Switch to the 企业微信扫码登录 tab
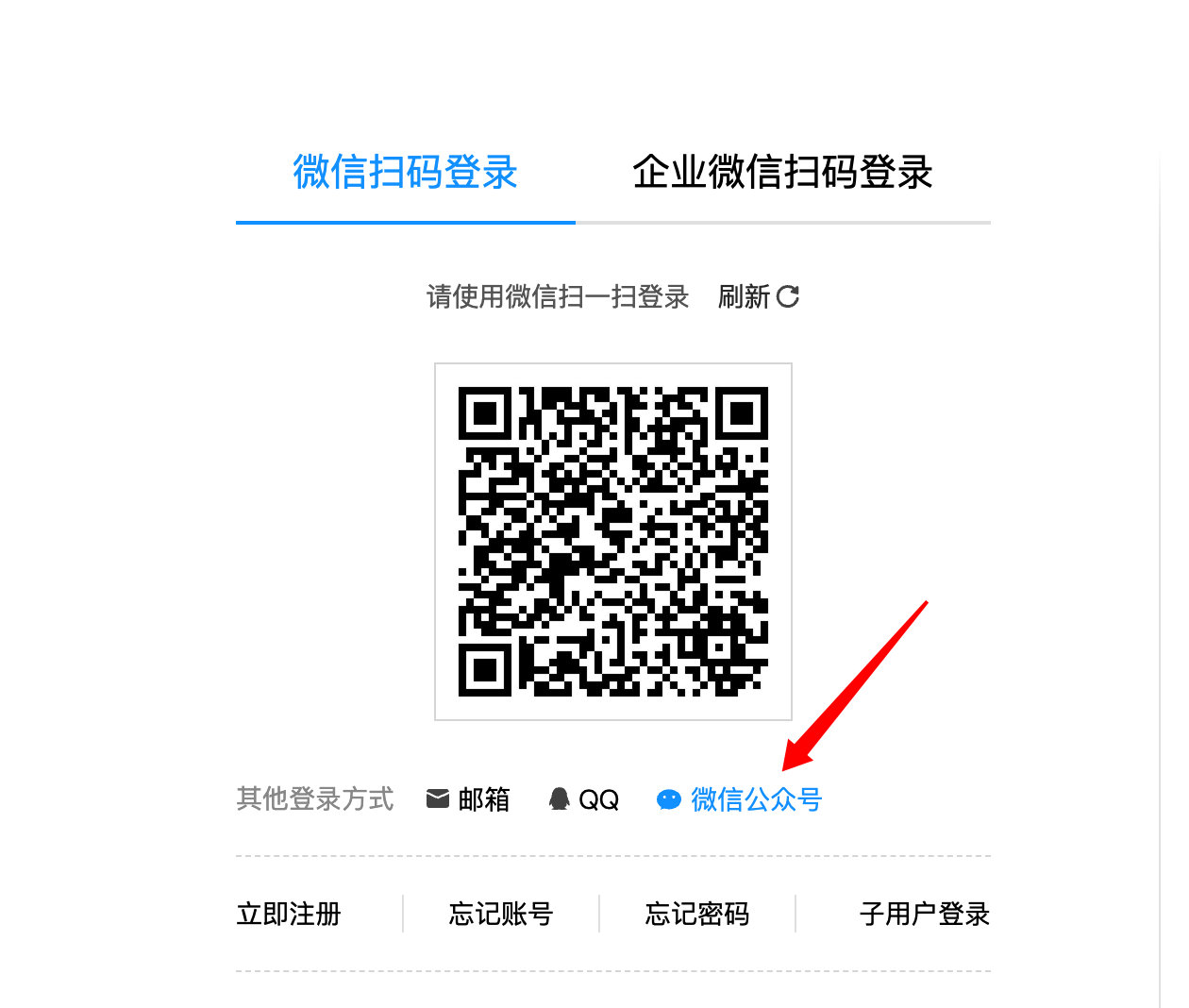Image resolution: width=1189 pixels, height=1008 pixels. [782, 173]
